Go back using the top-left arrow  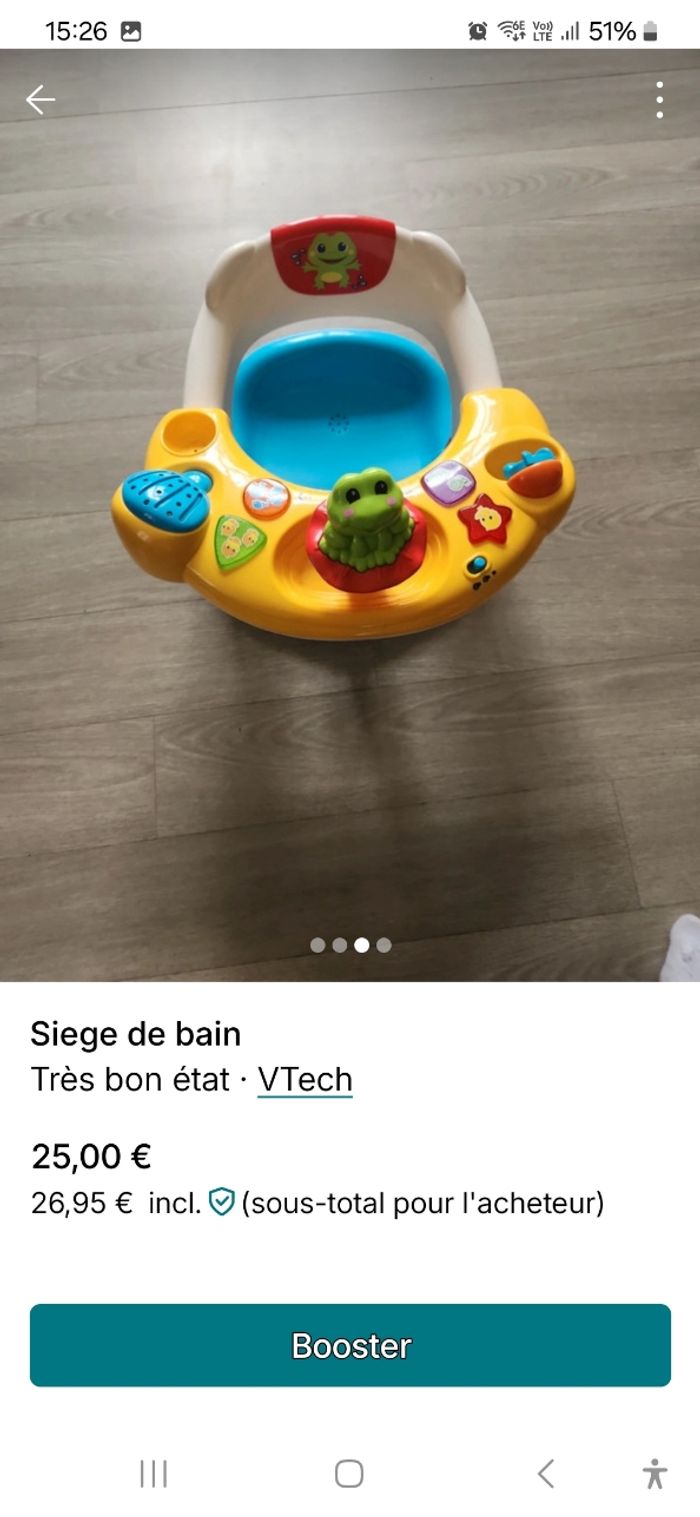tap(40, 100)
